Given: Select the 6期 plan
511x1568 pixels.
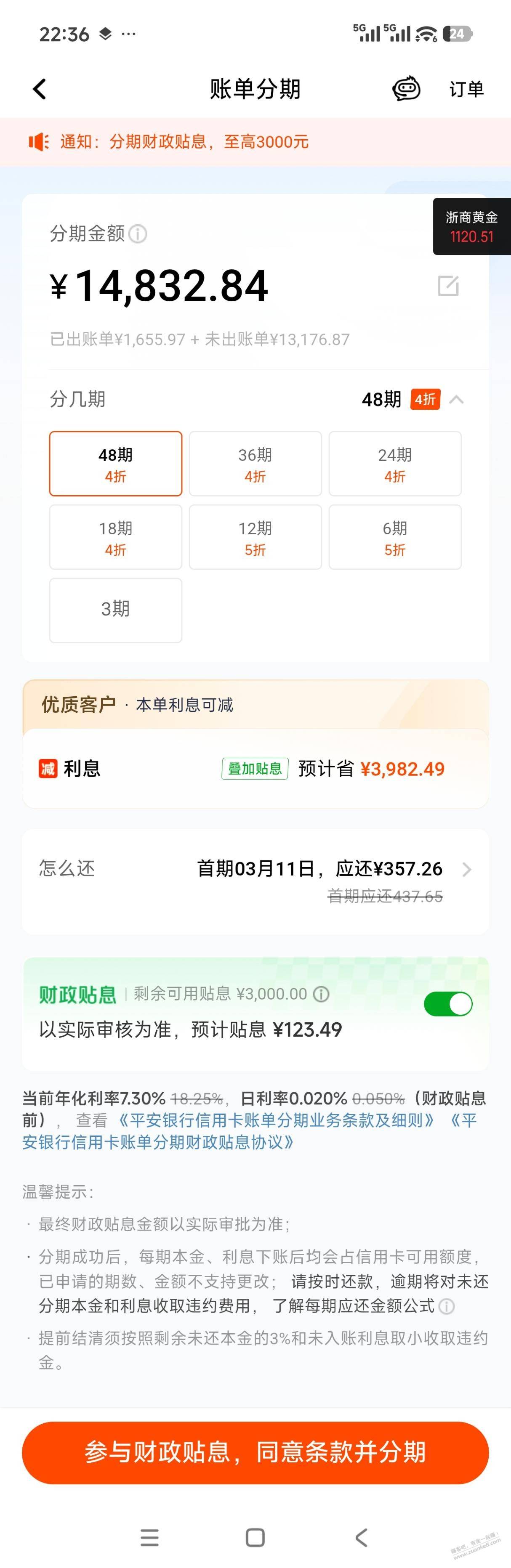Looking at the screenshot, I should tap(395, 537).
